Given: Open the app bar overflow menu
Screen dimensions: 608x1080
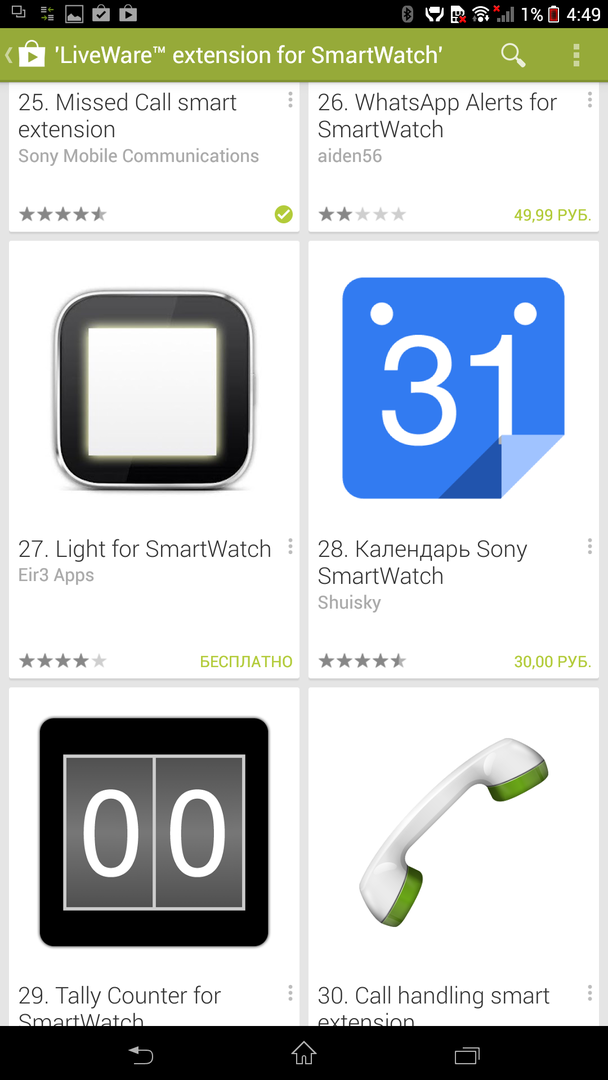Looking at the screenshot, I should click(576, 55).
